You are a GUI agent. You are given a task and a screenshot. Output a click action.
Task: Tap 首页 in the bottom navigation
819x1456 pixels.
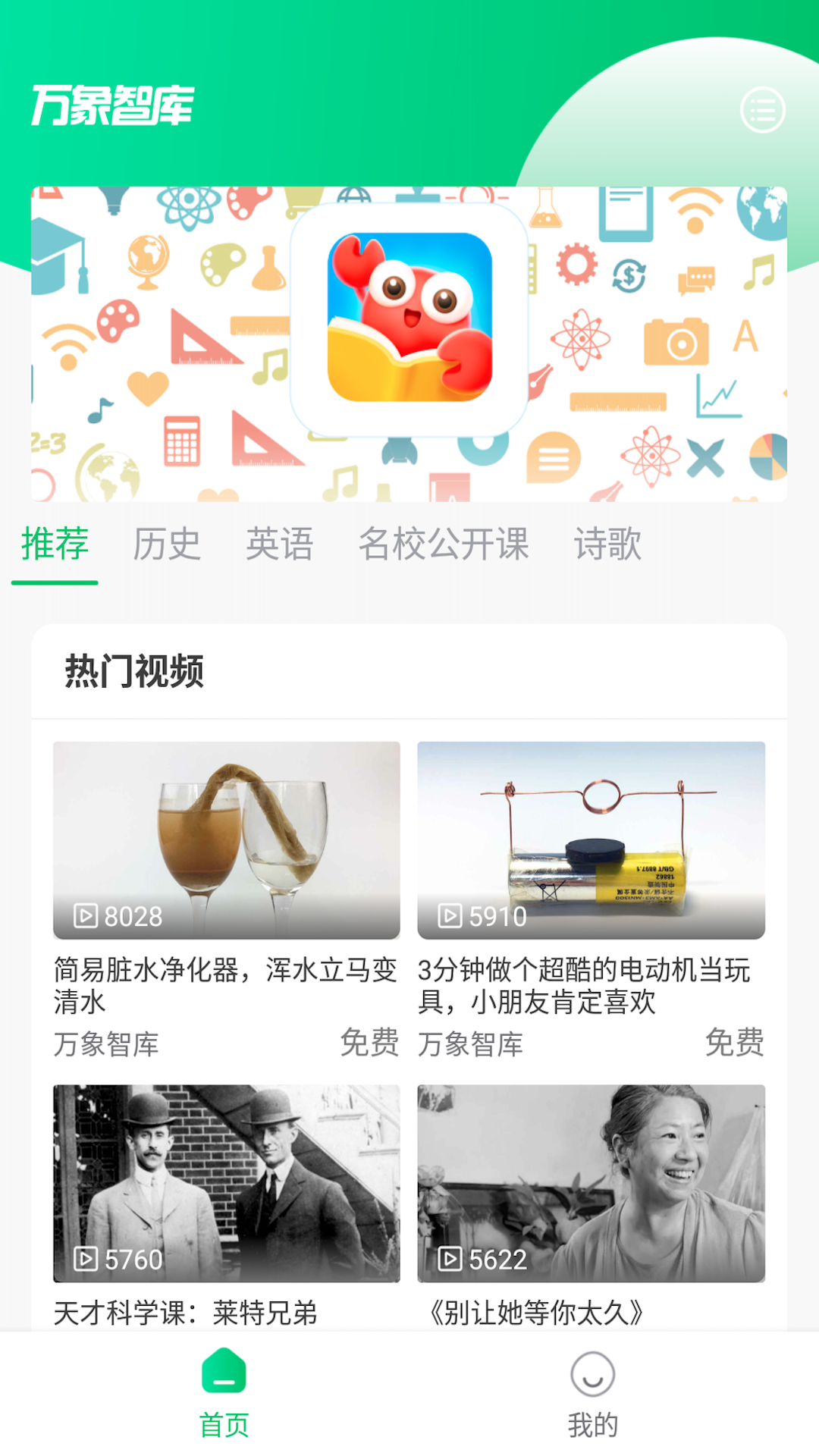224,1394
